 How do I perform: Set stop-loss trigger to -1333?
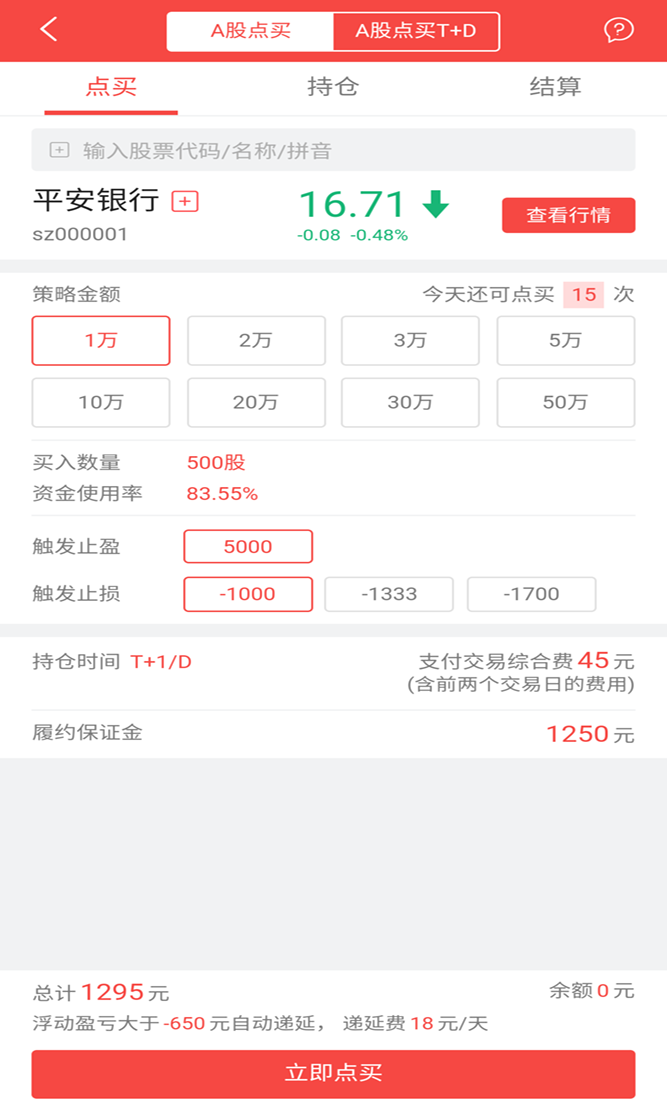coord(389,594)
